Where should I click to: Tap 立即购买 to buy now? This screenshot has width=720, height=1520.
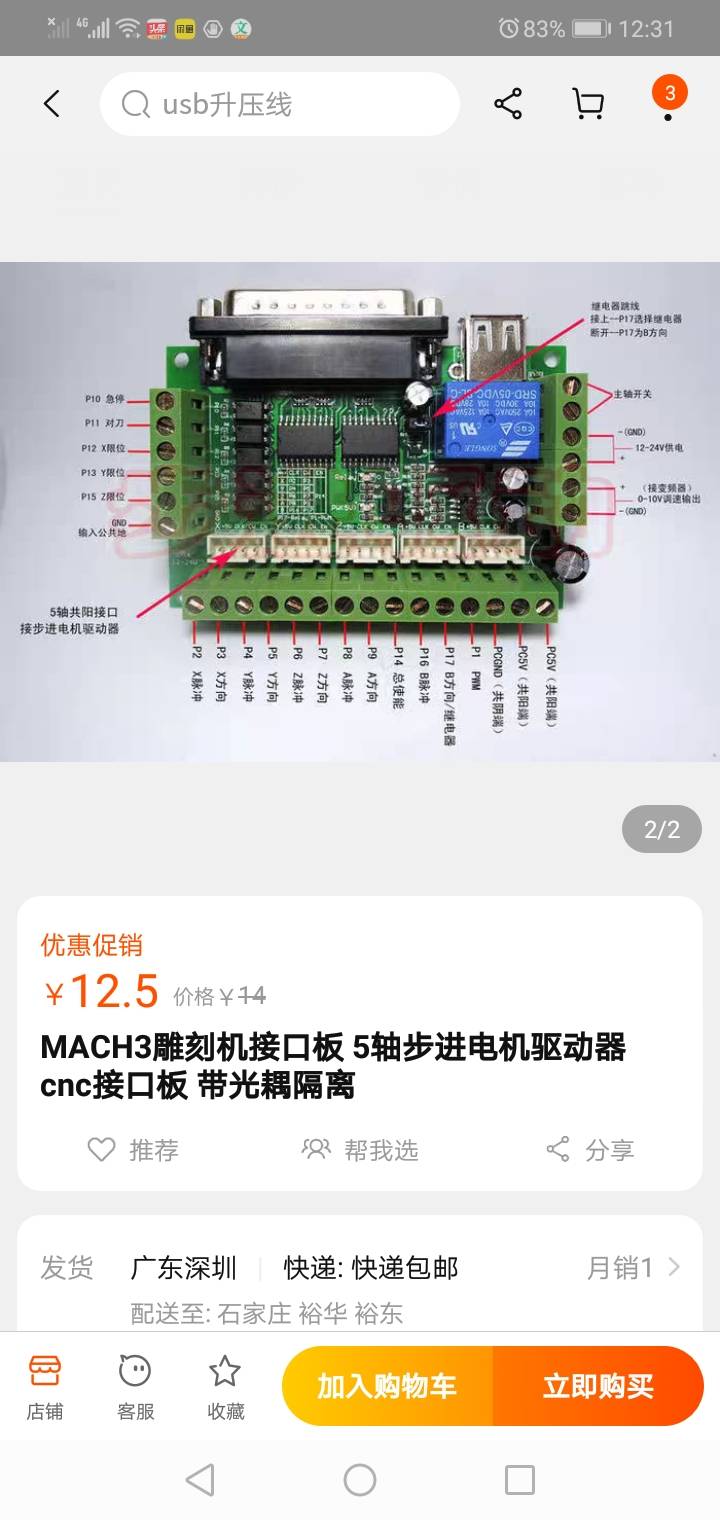(x=598, y=1386)
